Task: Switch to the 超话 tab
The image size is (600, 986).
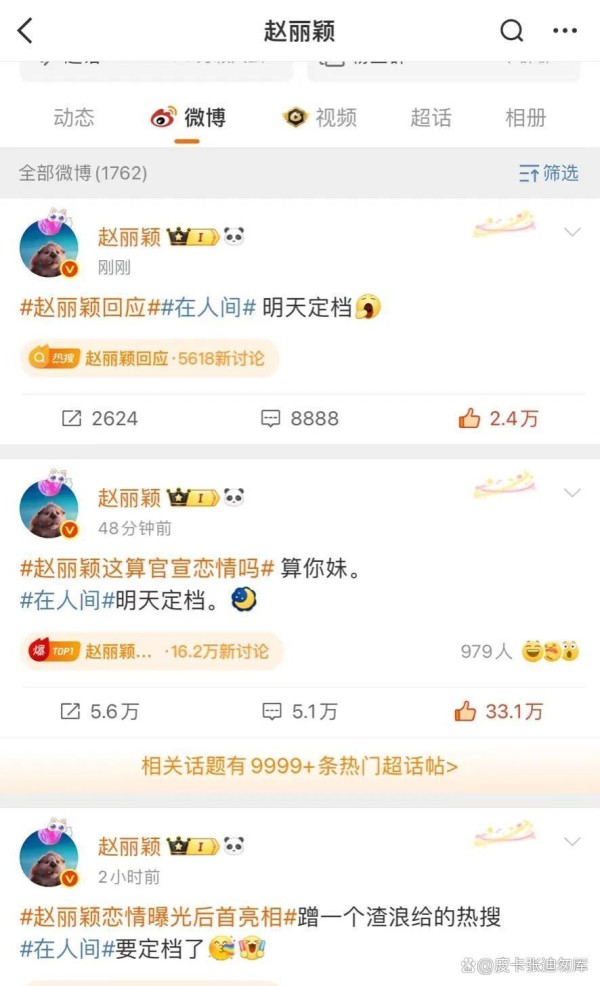Action: tap(431, 118)
